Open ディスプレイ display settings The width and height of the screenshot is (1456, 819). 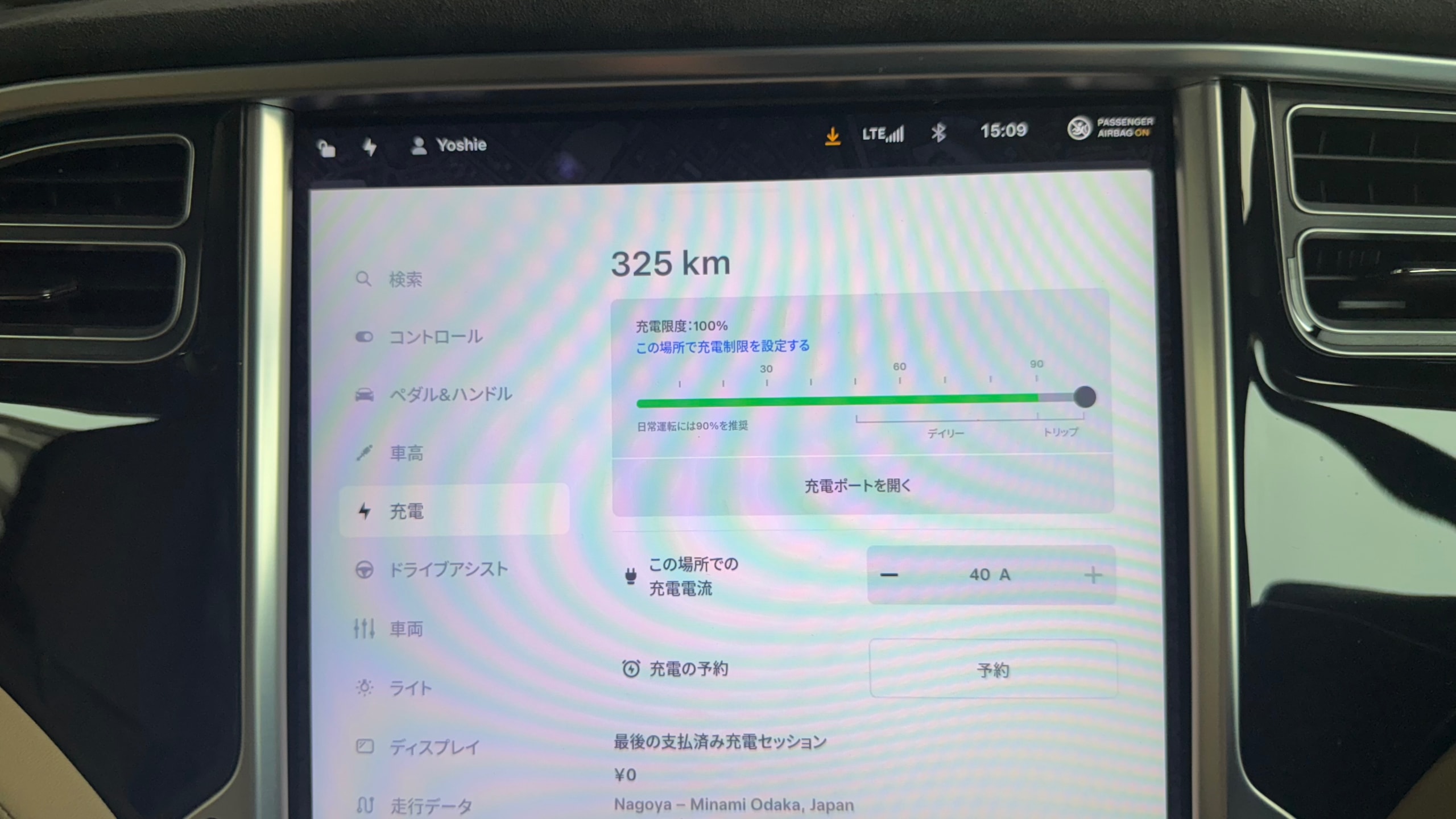tap(434, 747)
